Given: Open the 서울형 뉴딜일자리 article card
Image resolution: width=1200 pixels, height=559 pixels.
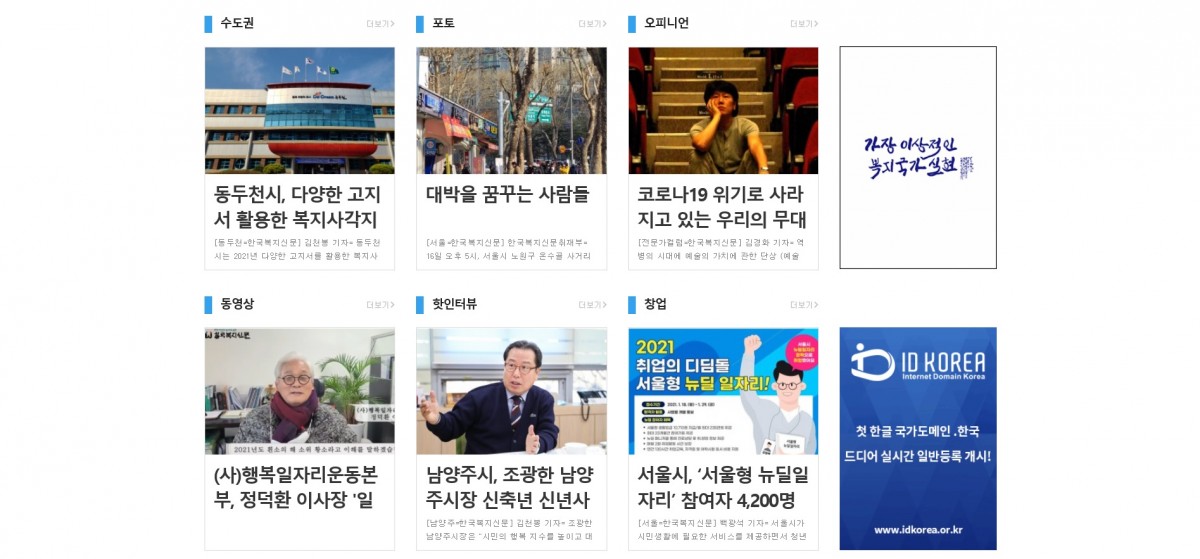Looking at the screenshot, I should (x=722, y=487).
